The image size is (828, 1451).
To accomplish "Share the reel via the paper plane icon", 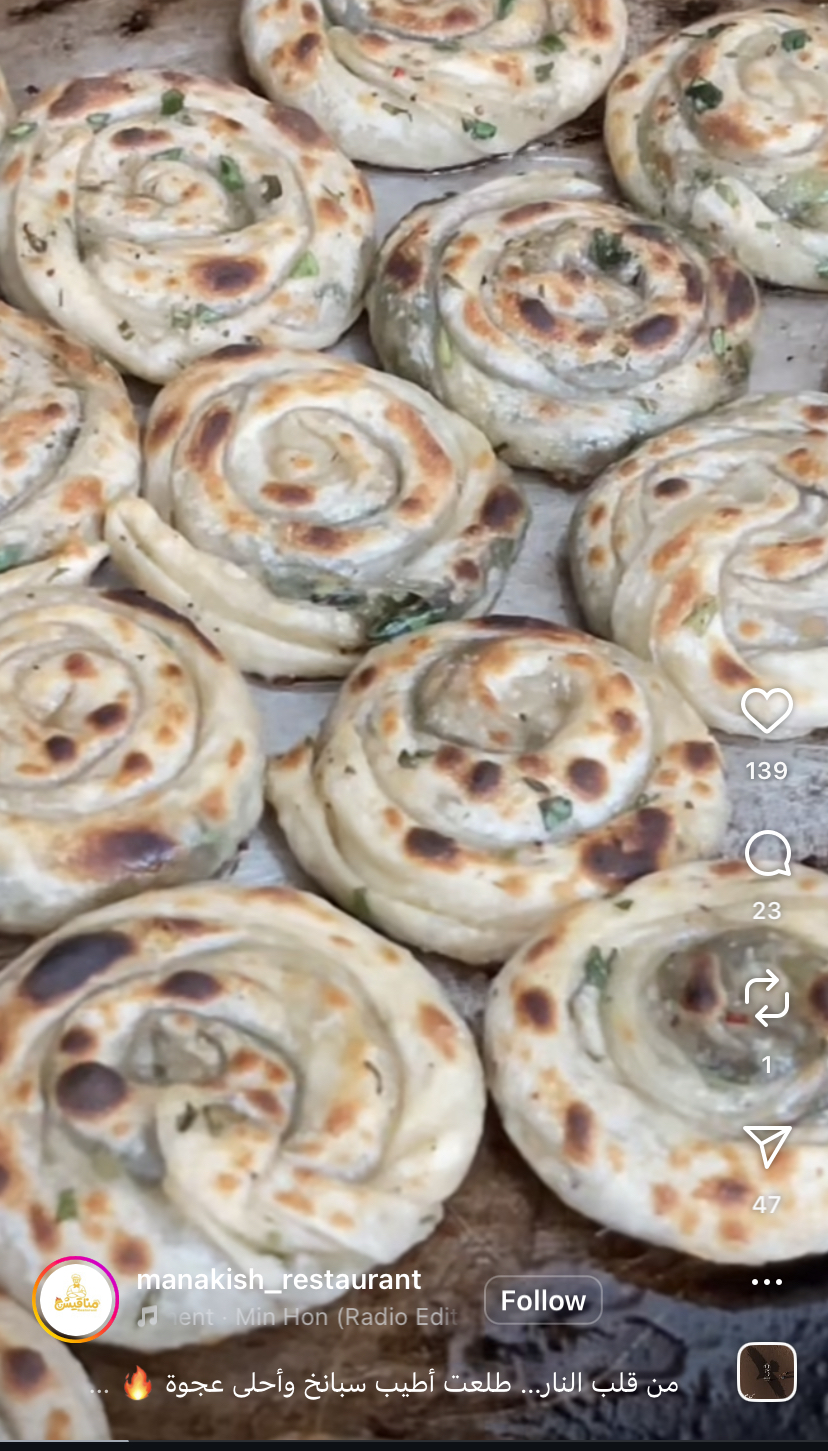I will (x=767, y=1146).
